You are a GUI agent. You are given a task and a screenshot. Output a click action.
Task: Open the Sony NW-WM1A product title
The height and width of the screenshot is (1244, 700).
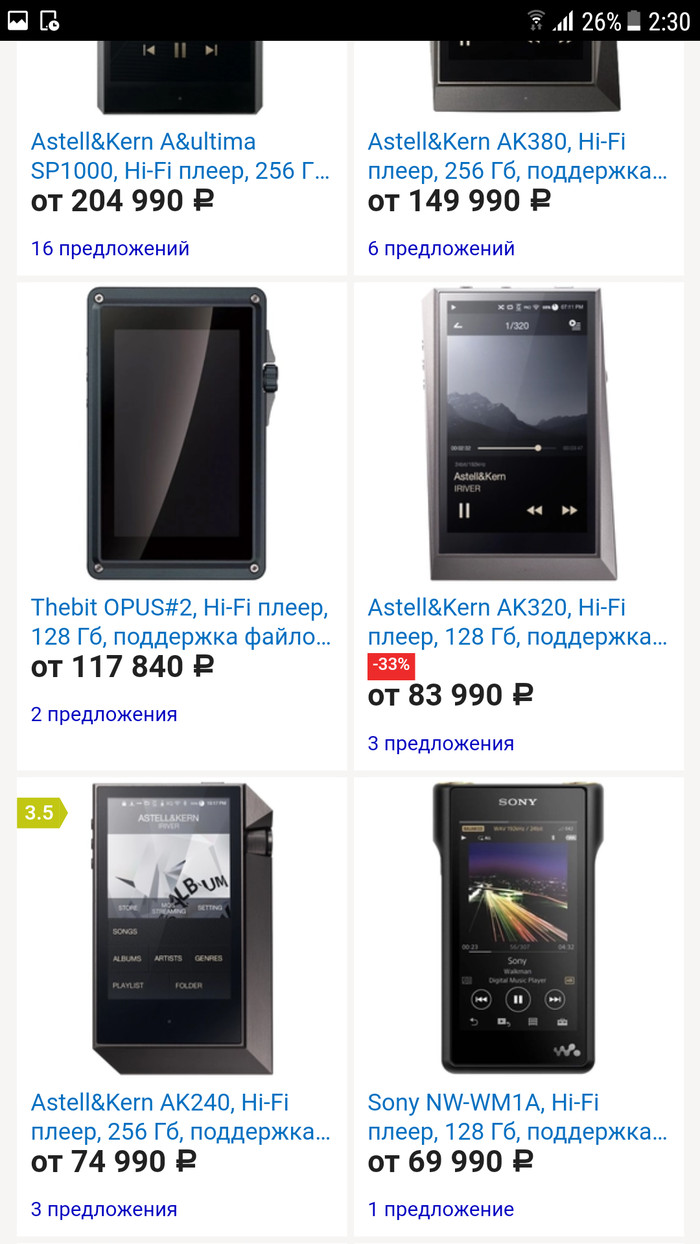517,1117
